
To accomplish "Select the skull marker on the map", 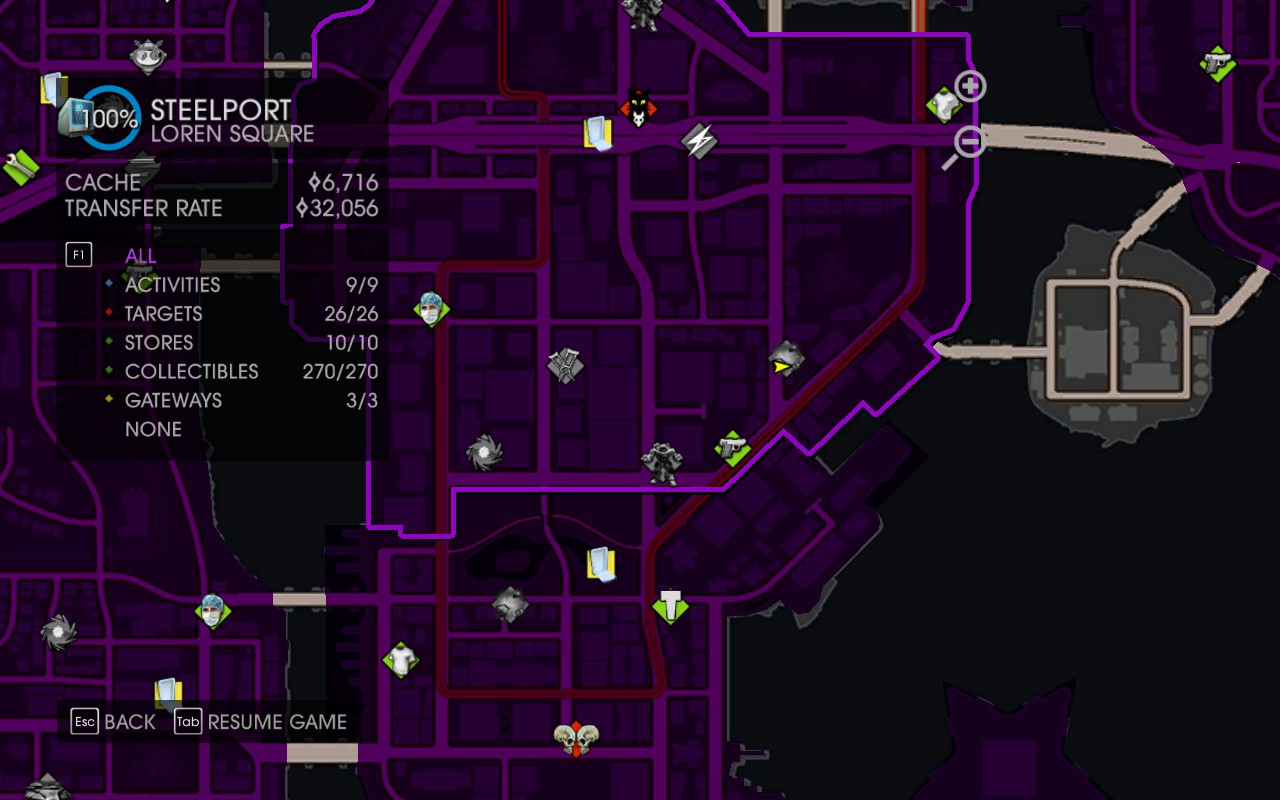I will pyautogui.click(x=575, y=739).
